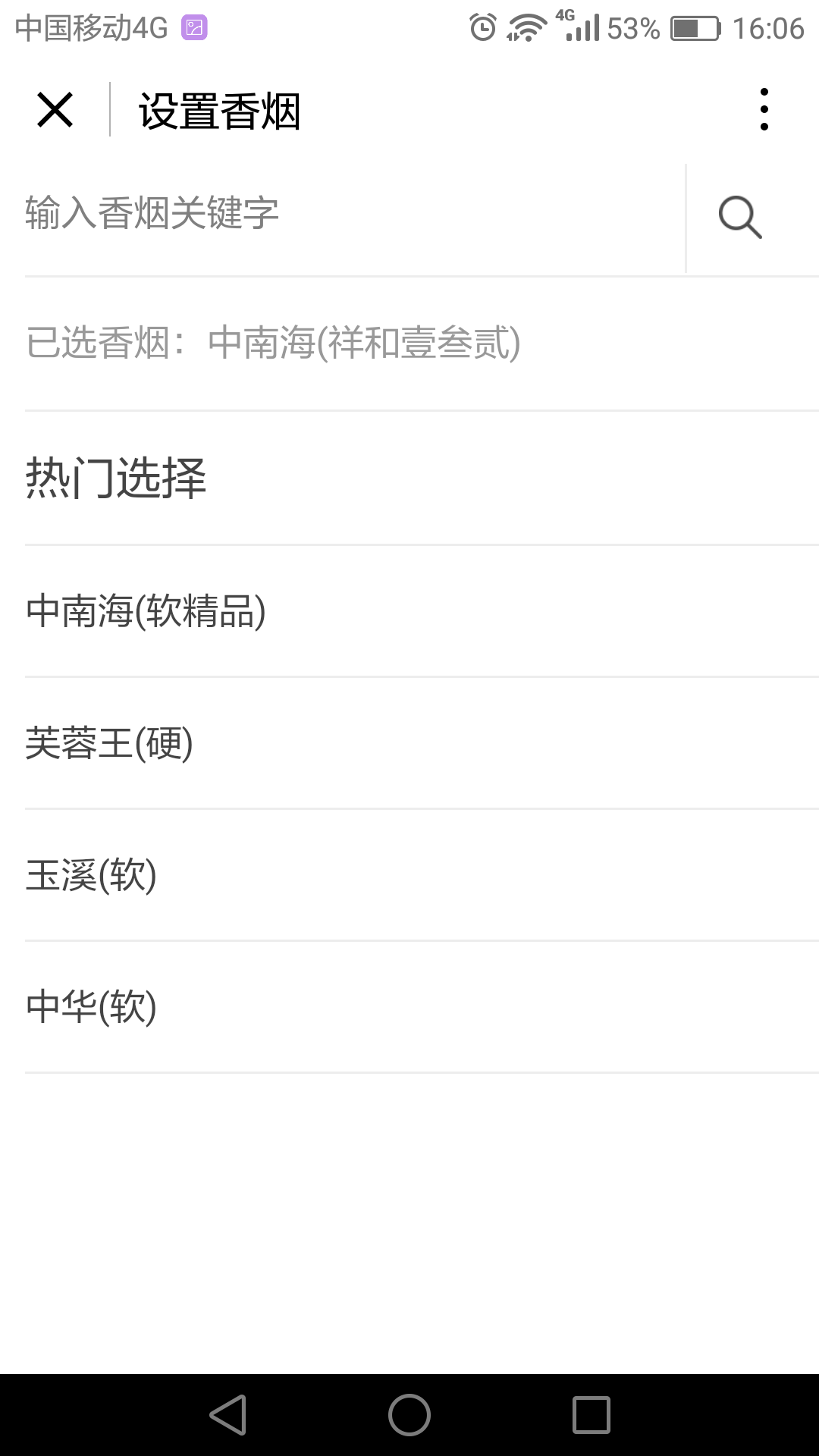Open recent apps from navigation bar
The height and width of the screenshot is (1456, 819).
pos(591,1415)
